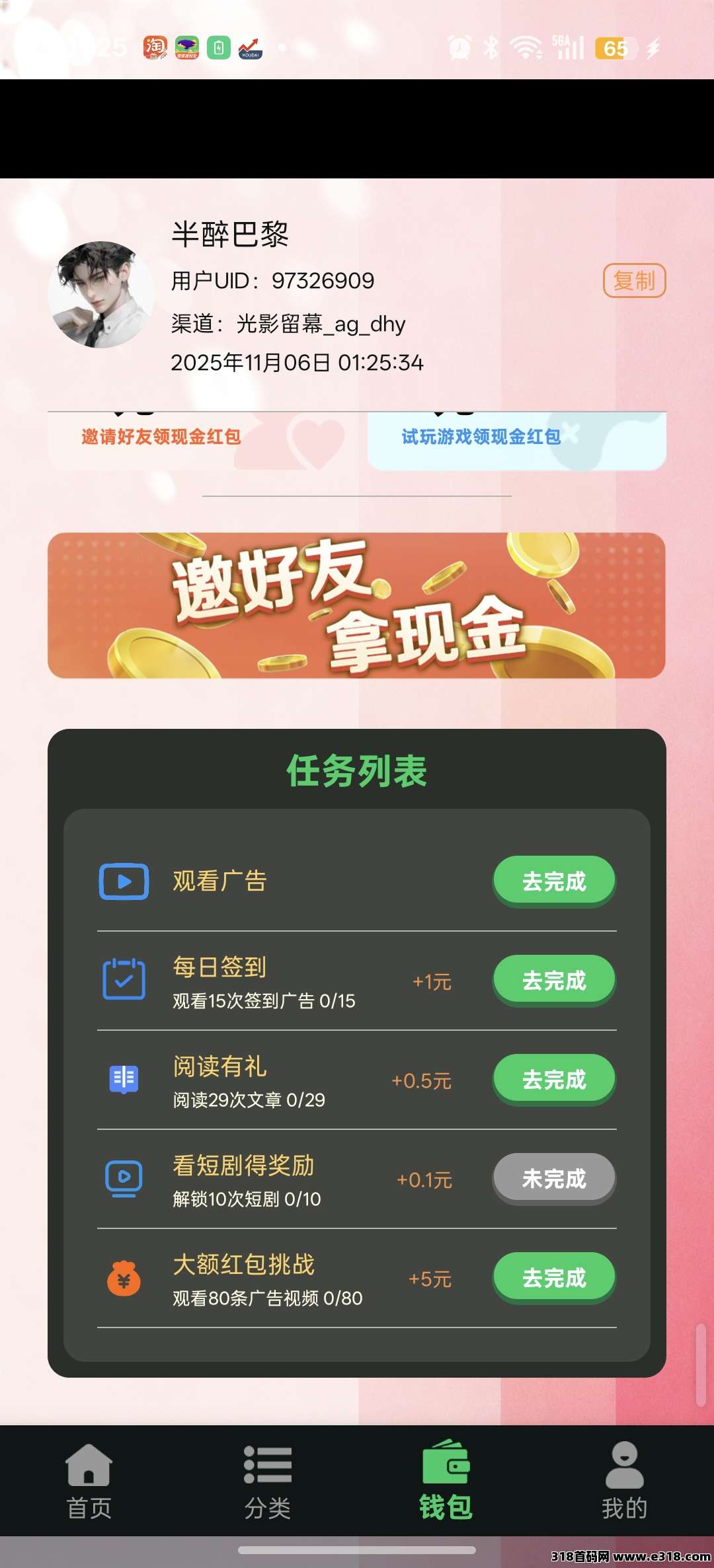Viewport: 714px width, 1568px height.
Task: Open the profile avatar picture
Action: click(x=100, y=295)
